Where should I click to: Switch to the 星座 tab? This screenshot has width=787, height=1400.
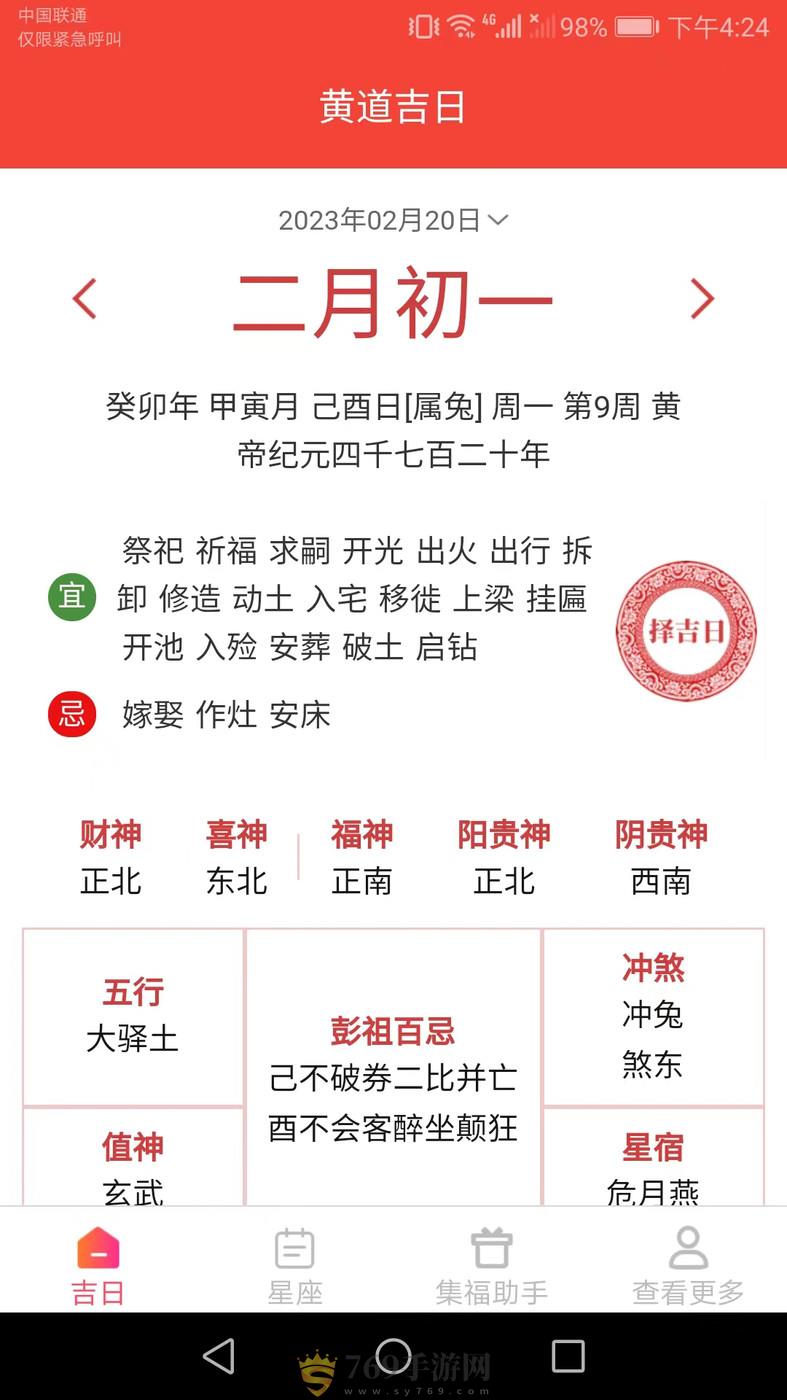[295, 1266]
